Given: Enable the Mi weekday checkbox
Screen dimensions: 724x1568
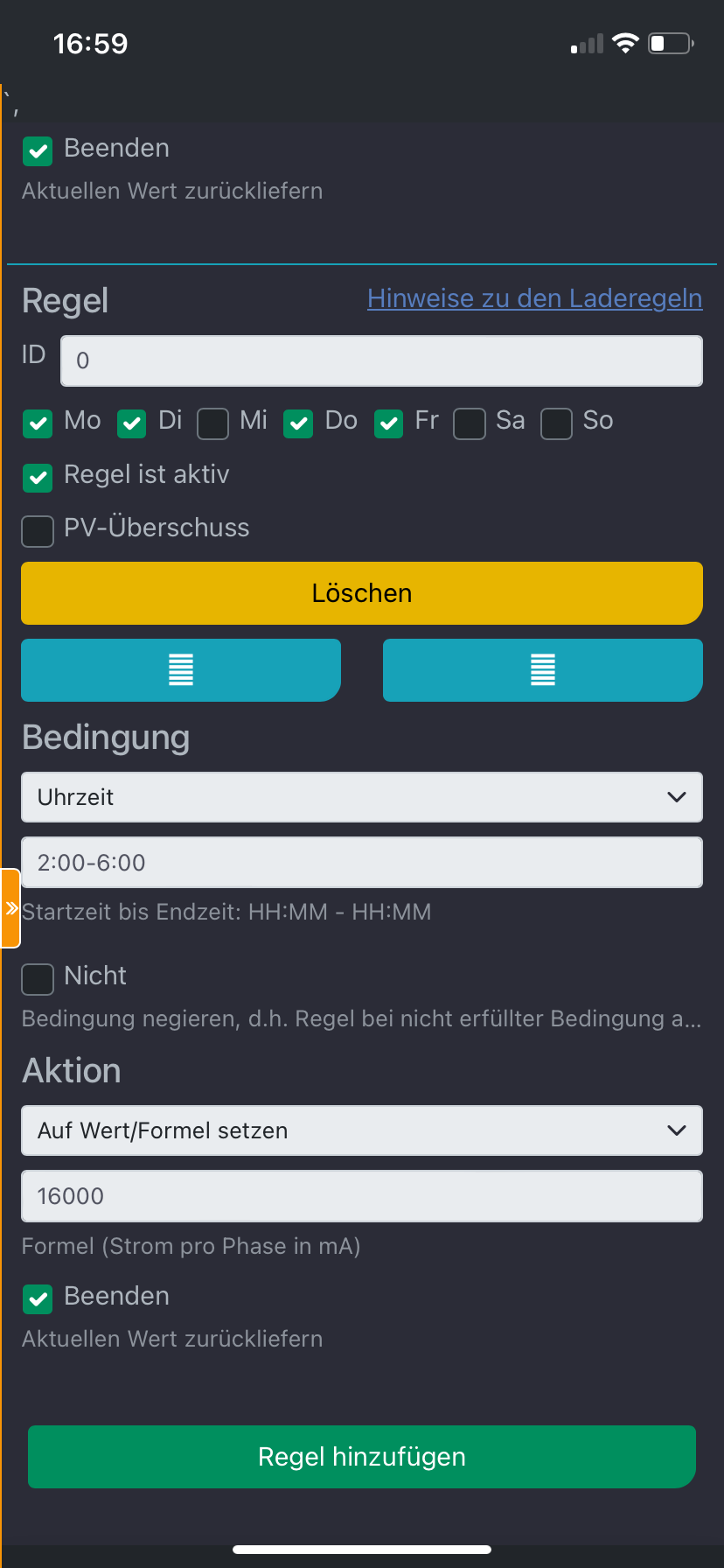Looking at the screenshot, I should point(212,423).
